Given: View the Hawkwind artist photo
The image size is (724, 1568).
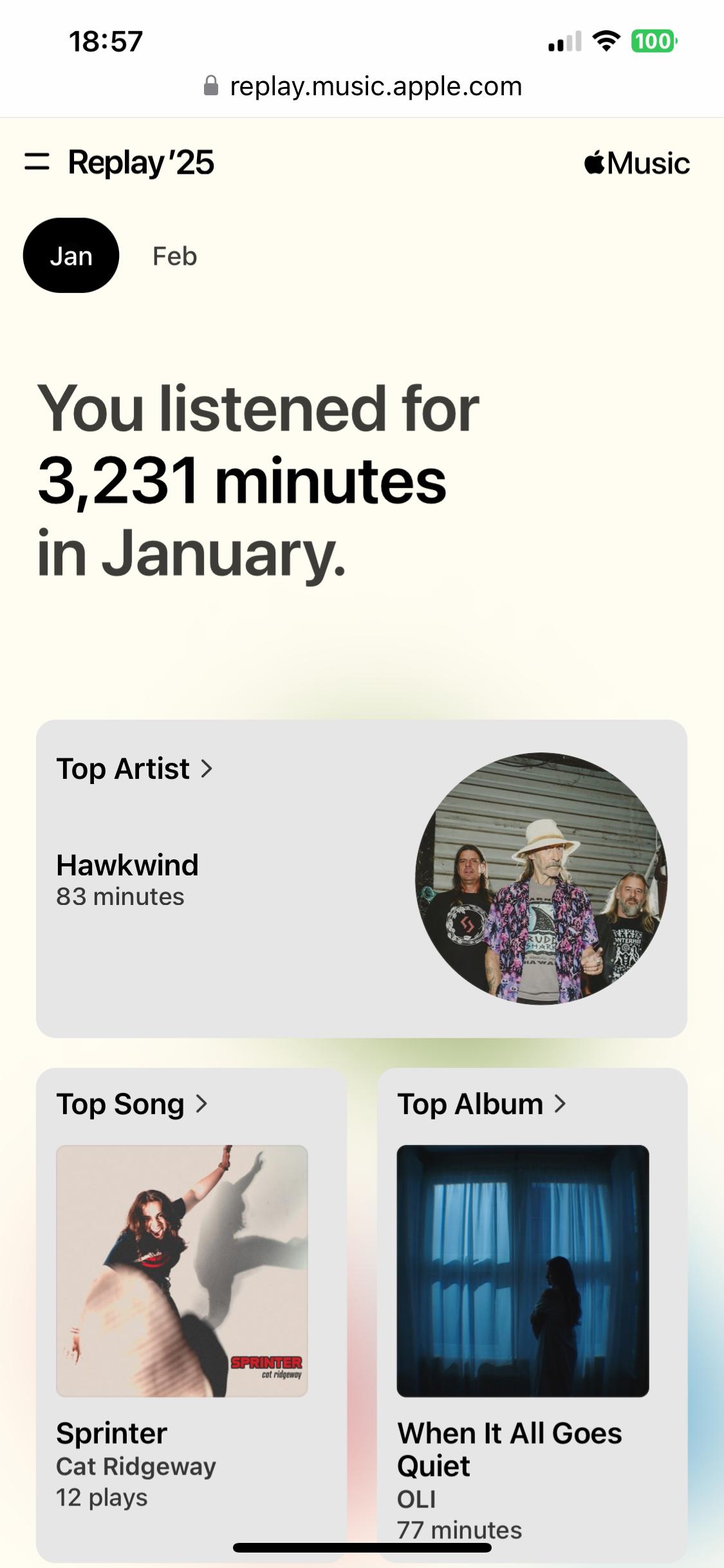Looking at the screenshot, I should point(541,878).
